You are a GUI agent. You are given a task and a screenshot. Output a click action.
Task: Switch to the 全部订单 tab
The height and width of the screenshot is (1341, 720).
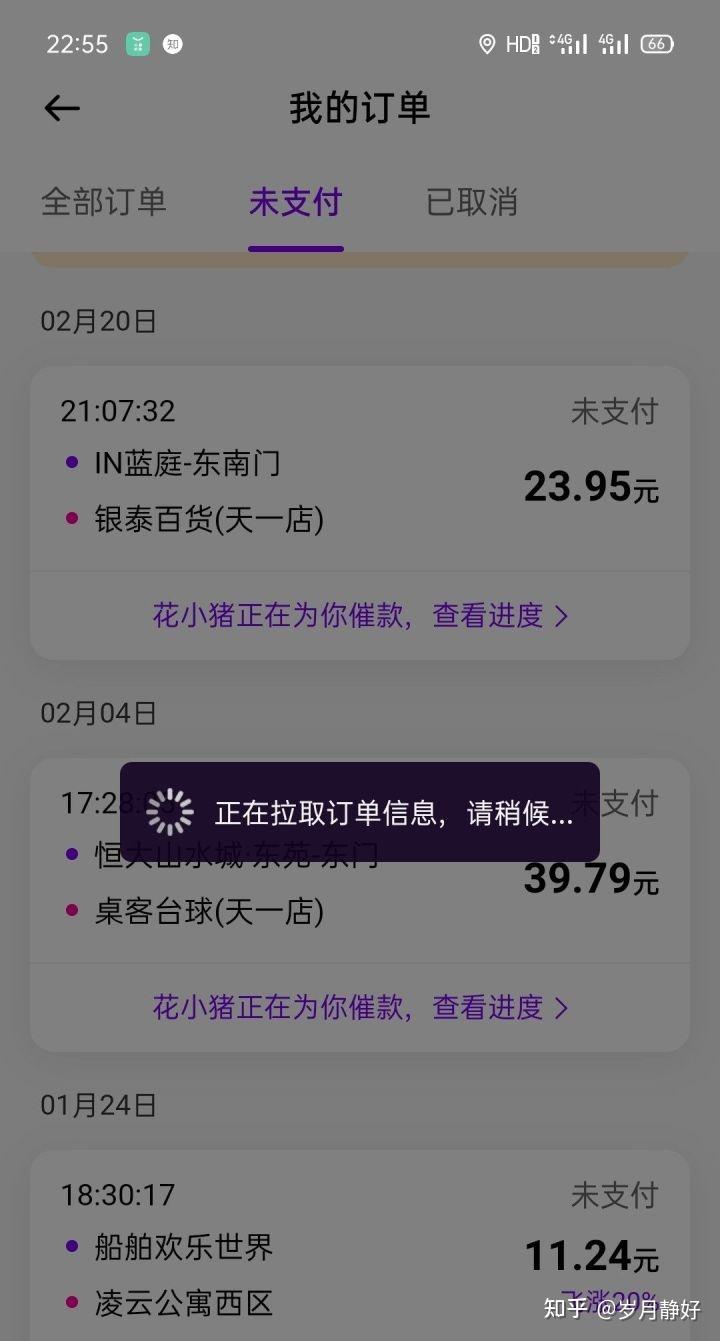(x=103, y=202)
